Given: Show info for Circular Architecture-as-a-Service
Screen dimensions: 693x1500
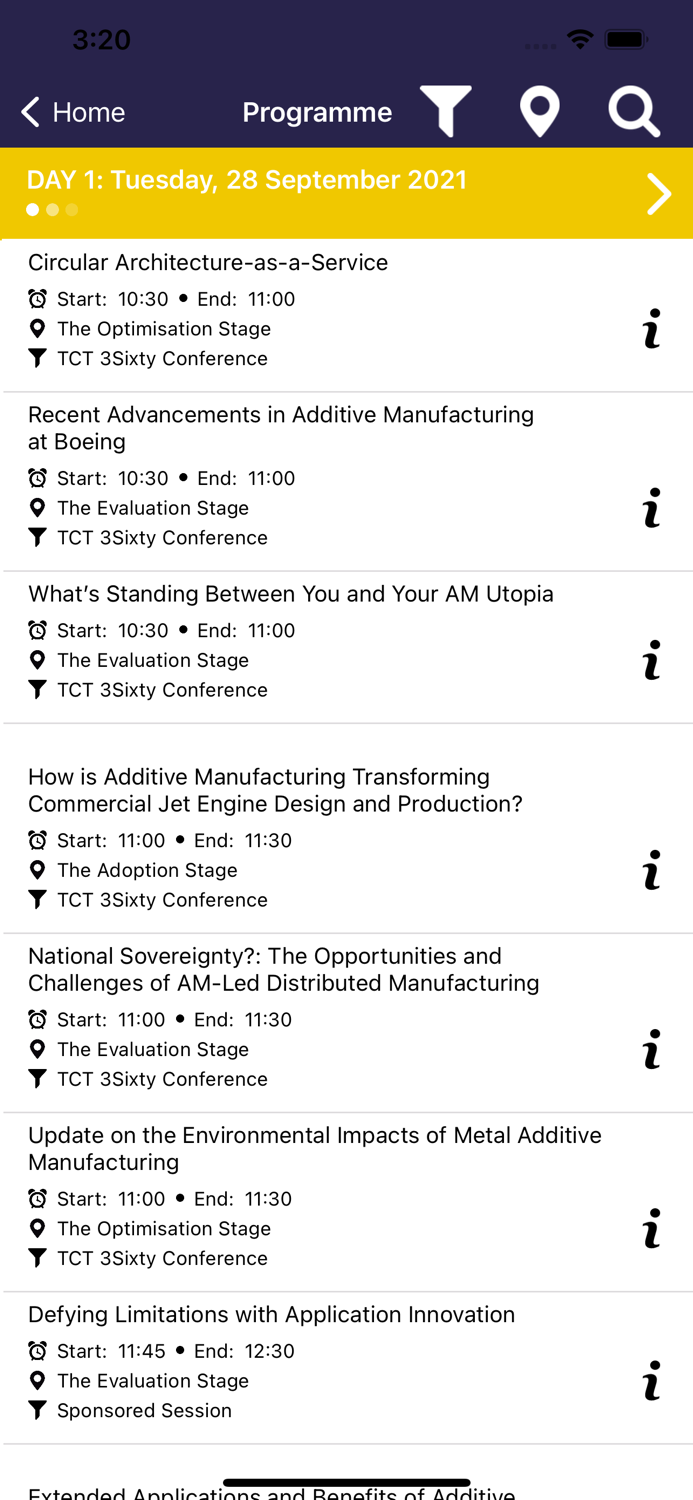Looking at the screenshot, I should 652,329.
